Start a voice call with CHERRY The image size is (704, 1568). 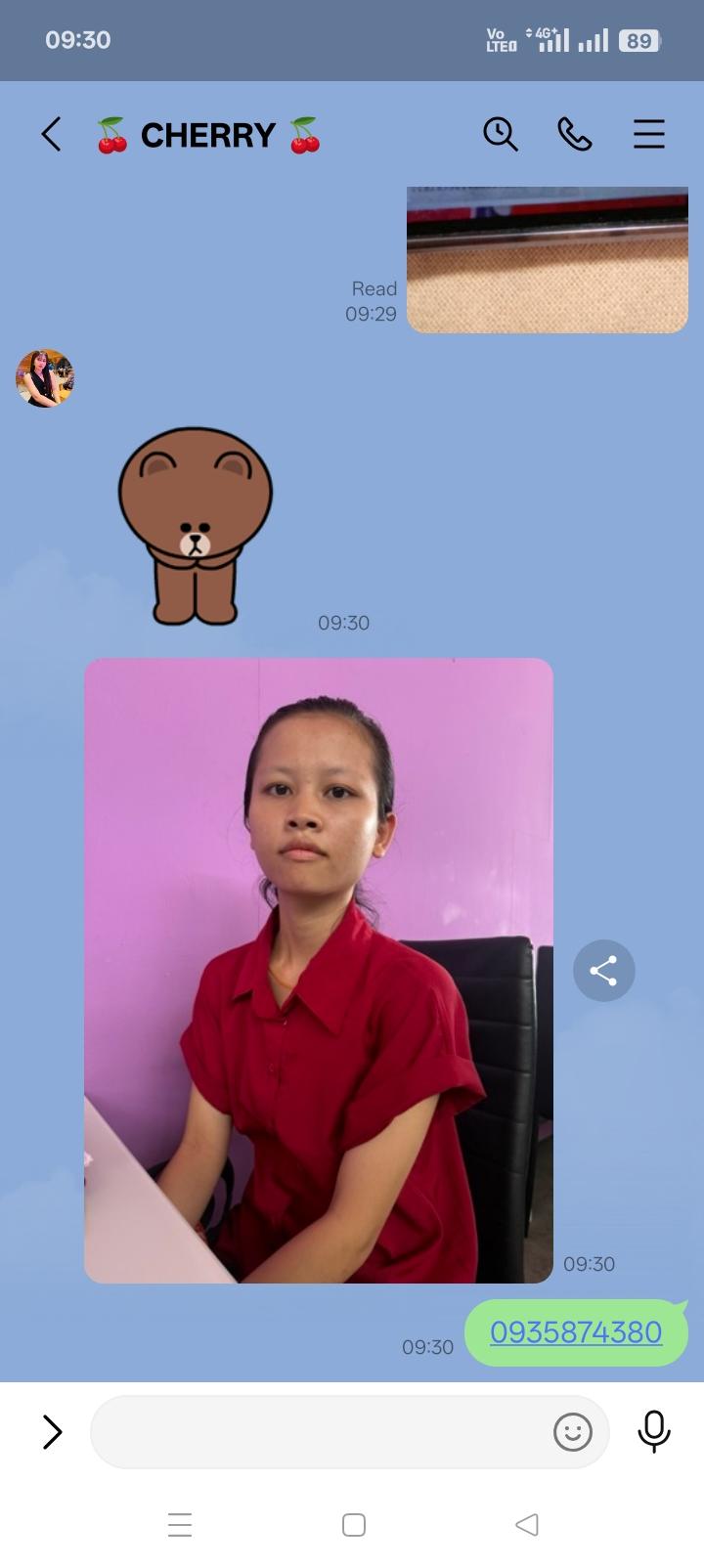[x=575, y=134]
